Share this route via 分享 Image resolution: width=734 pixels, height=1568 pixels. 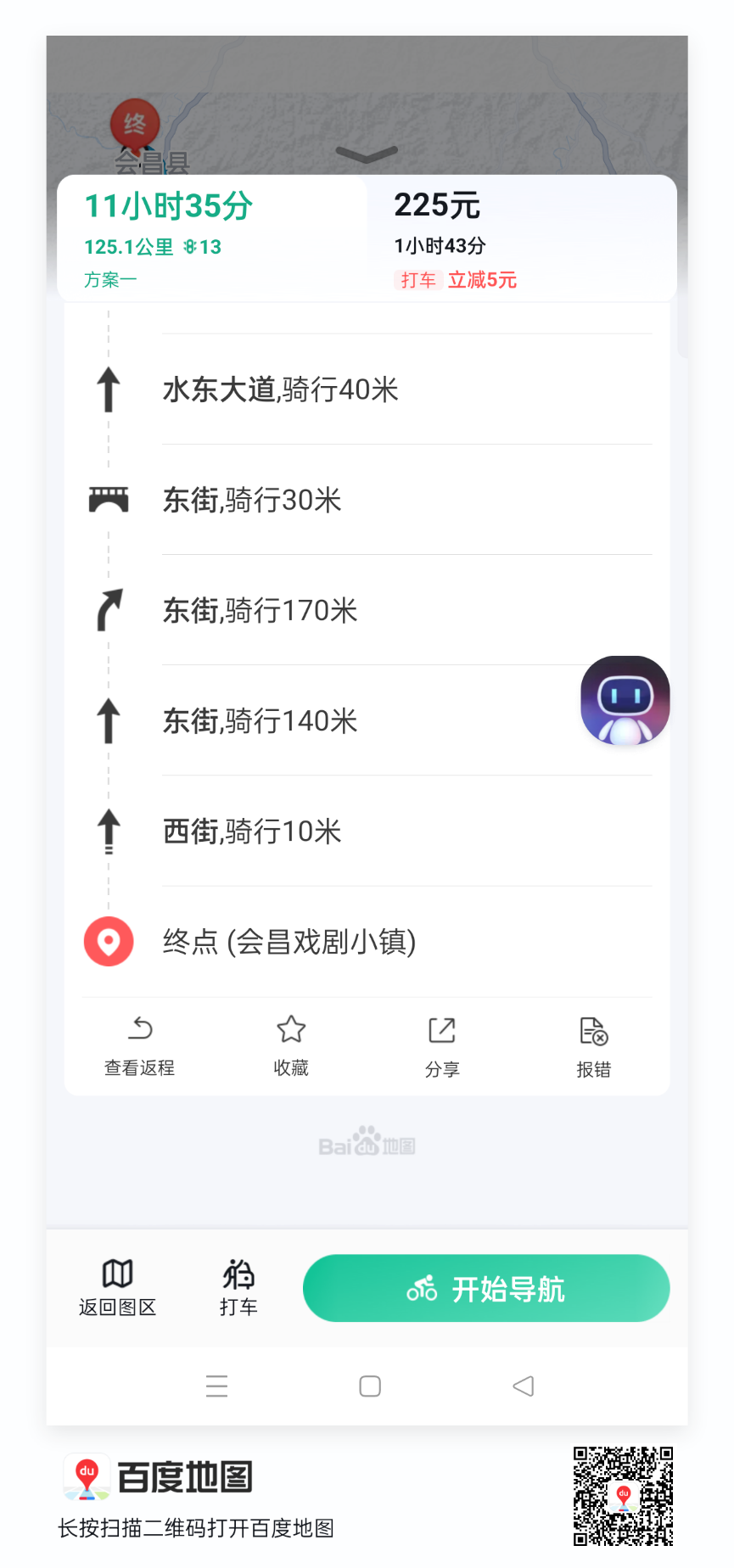[442, 1046]
